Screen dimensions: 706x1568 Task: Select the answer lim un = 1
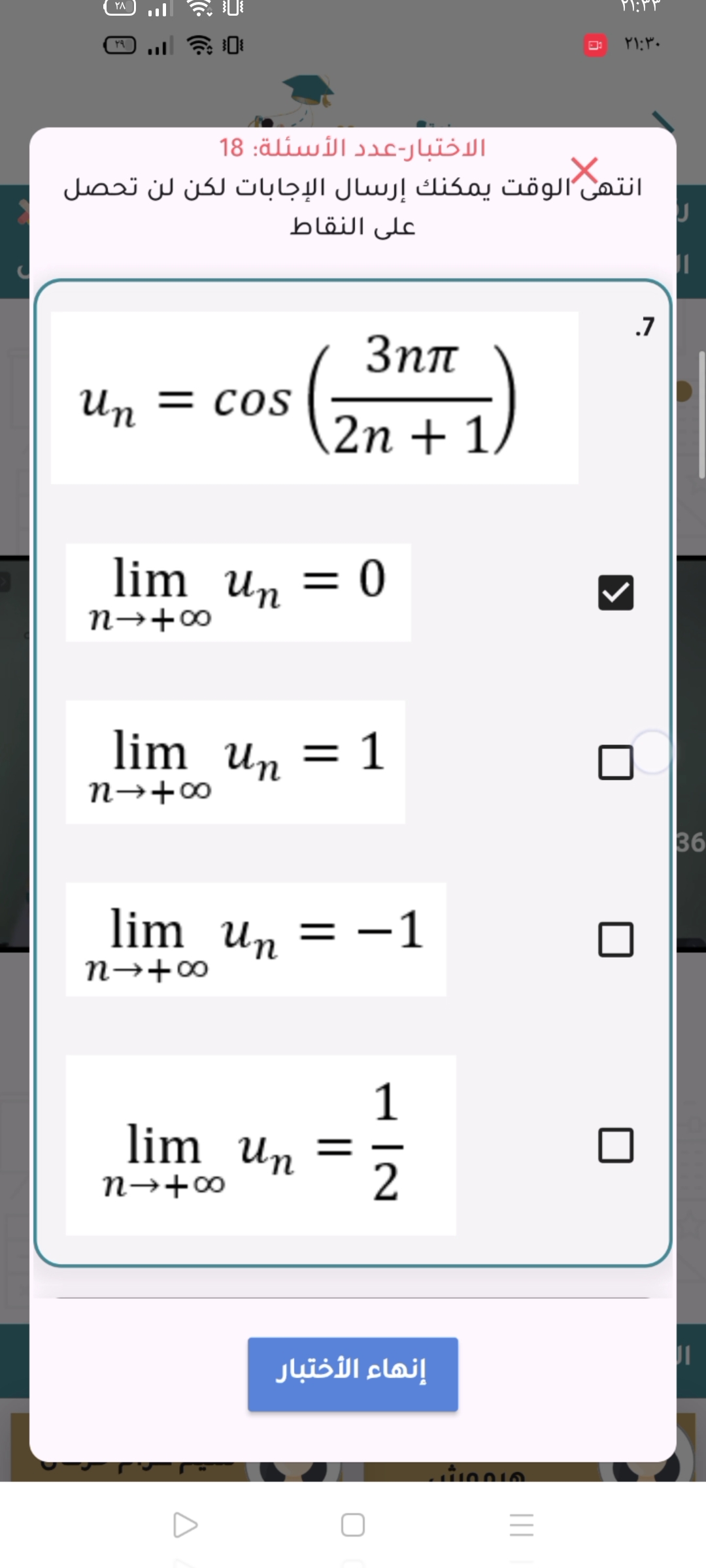pyautogui.click(x=615, y=762)
